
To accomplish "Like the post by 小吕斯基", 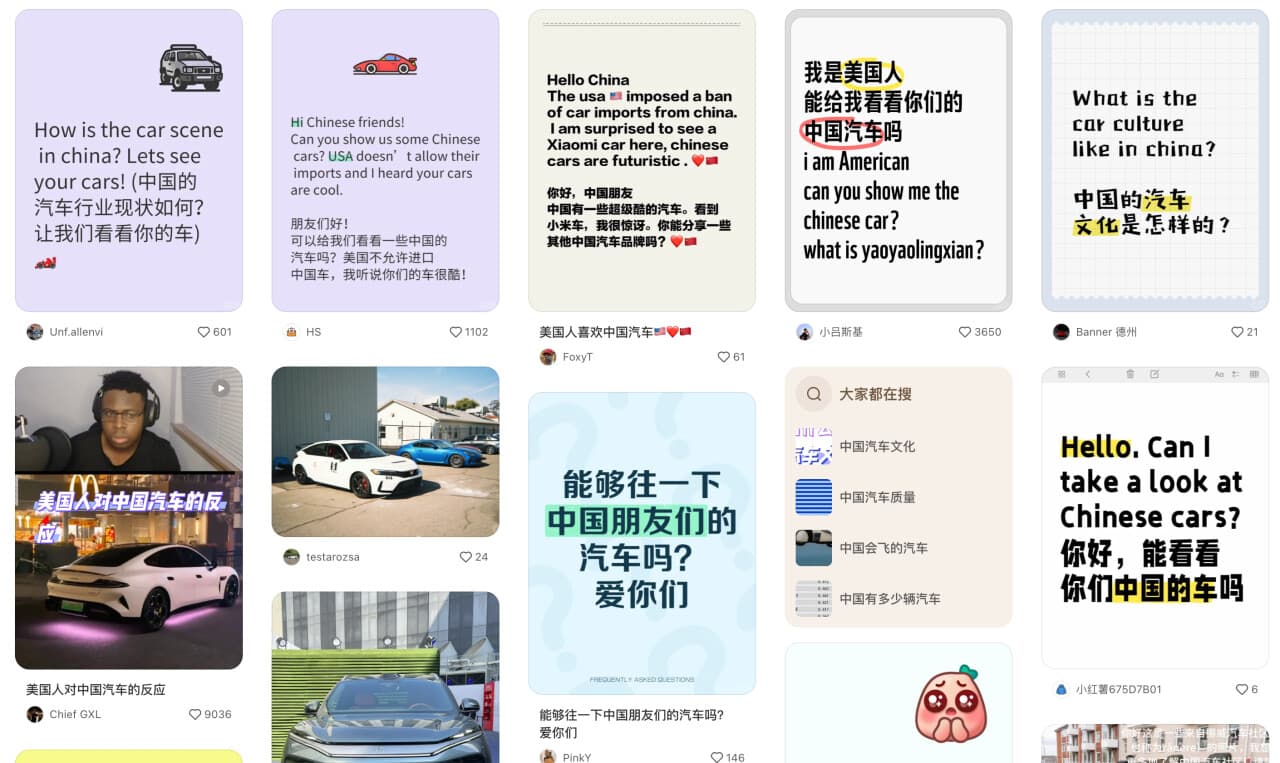I will [x=965, y=332].
